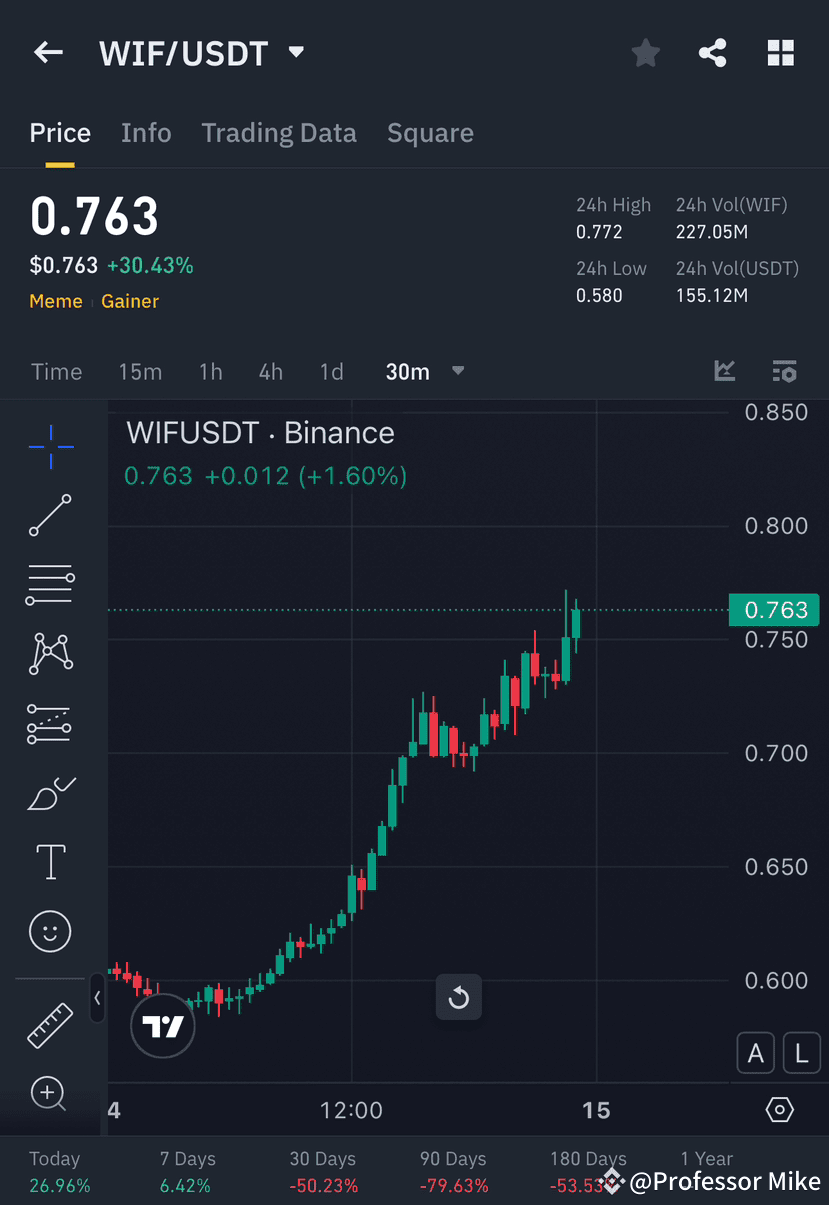
Task: Open the WIF/USDT pair dropdown
Action: coord(296,53)
